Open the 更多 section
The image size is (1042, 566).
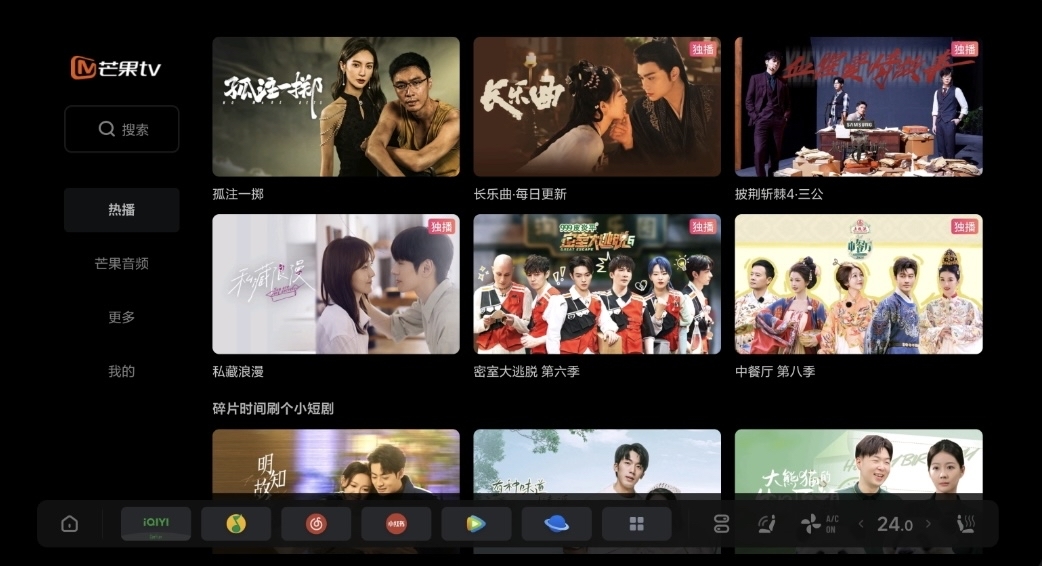(x=122, y=318)
